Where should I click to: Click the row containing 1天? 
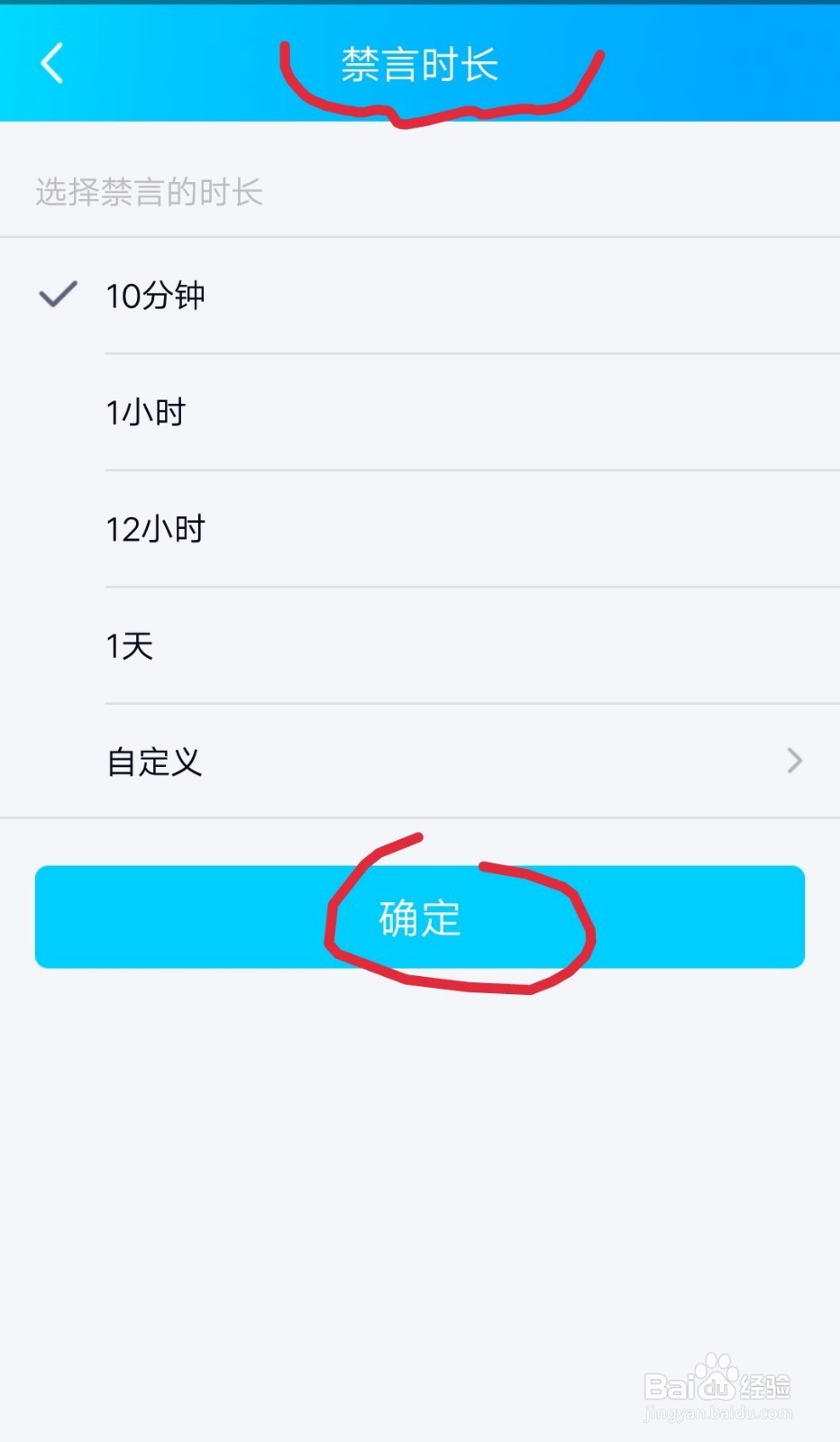pyautogui.click(x=419, y=645)
